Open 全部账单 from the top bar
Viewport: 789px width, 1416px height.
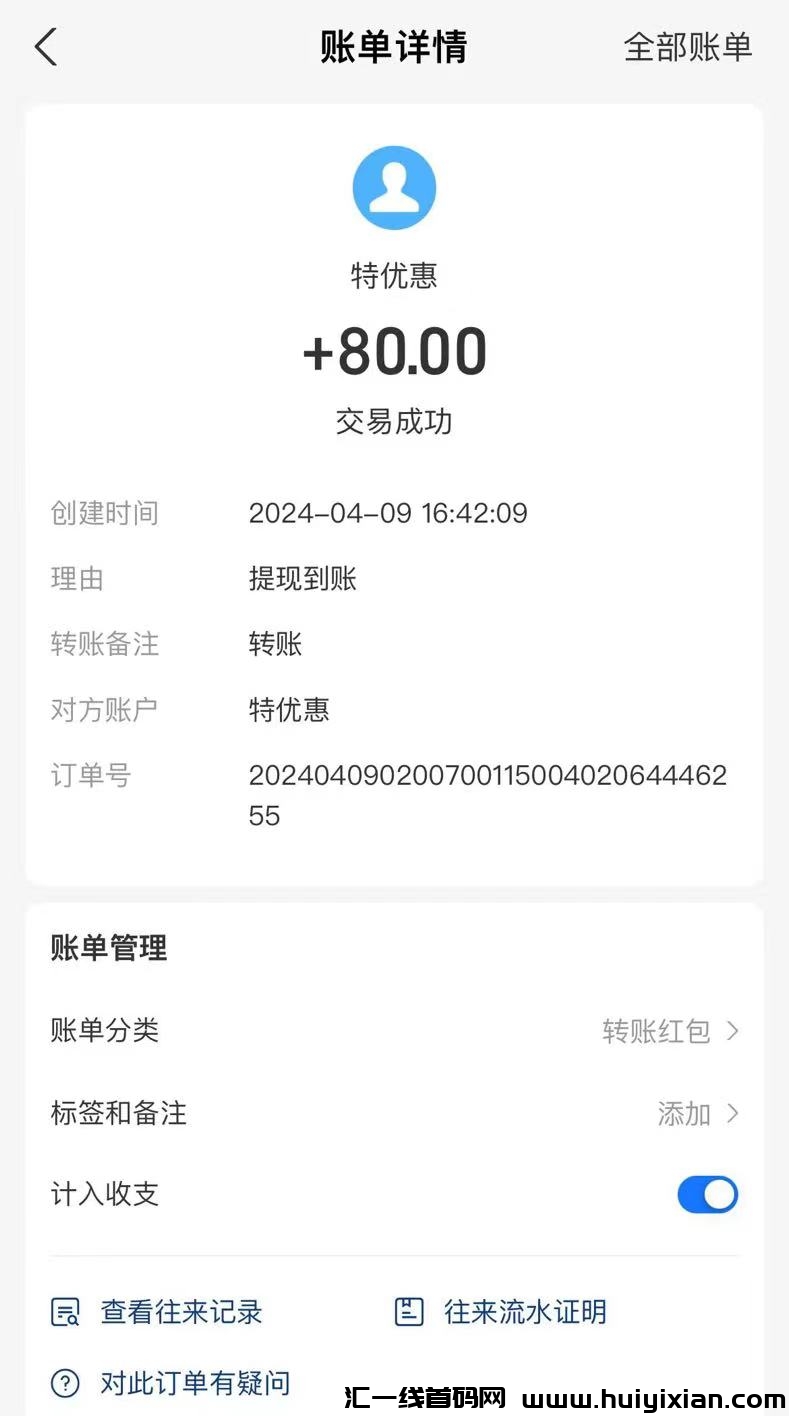pyautogui.click(x=689, y=46)
